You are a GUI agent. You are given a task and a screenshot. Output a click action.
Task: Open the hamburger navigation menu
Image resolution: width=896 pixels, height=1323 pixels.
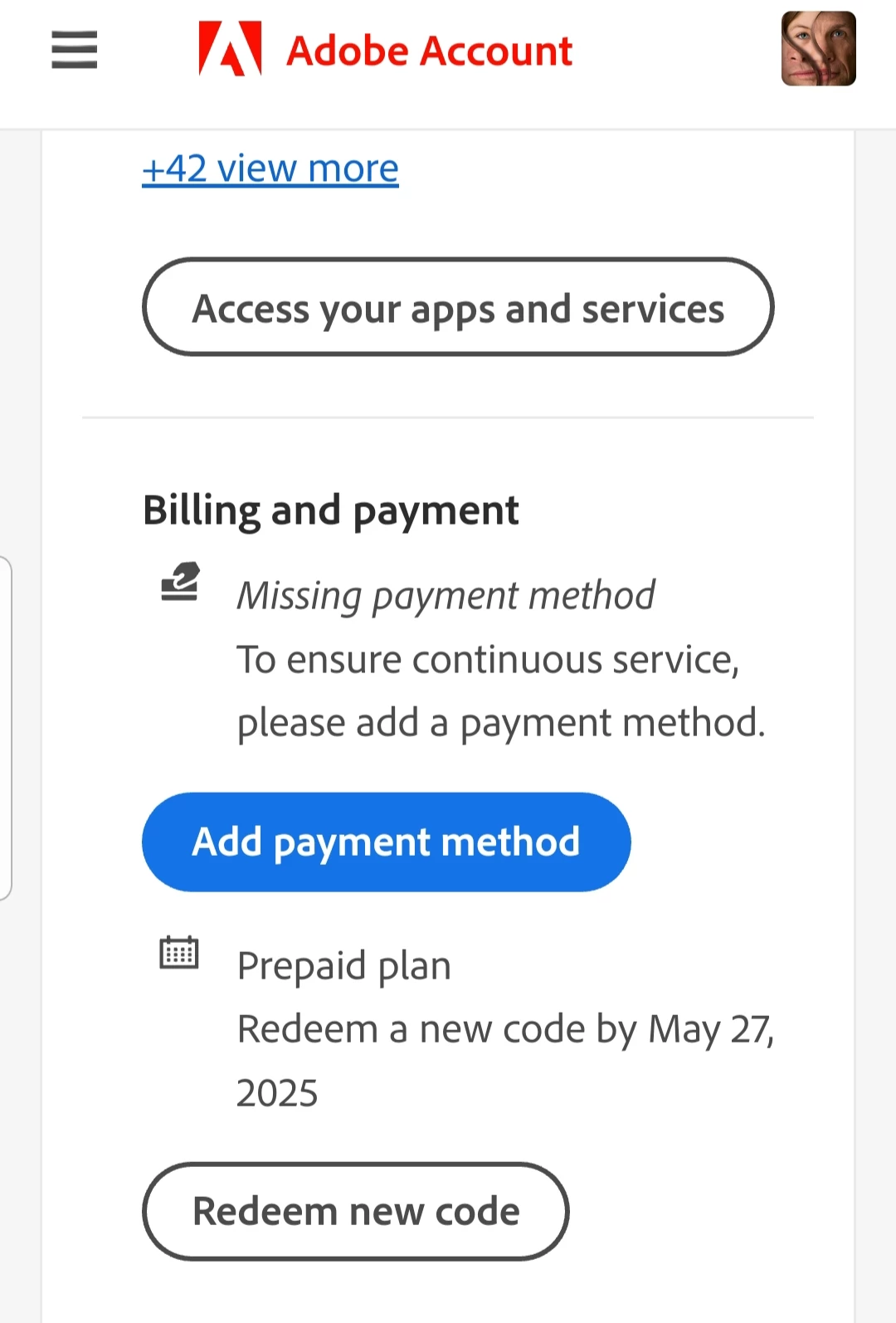pyautogui.click(x=74, y=50)
